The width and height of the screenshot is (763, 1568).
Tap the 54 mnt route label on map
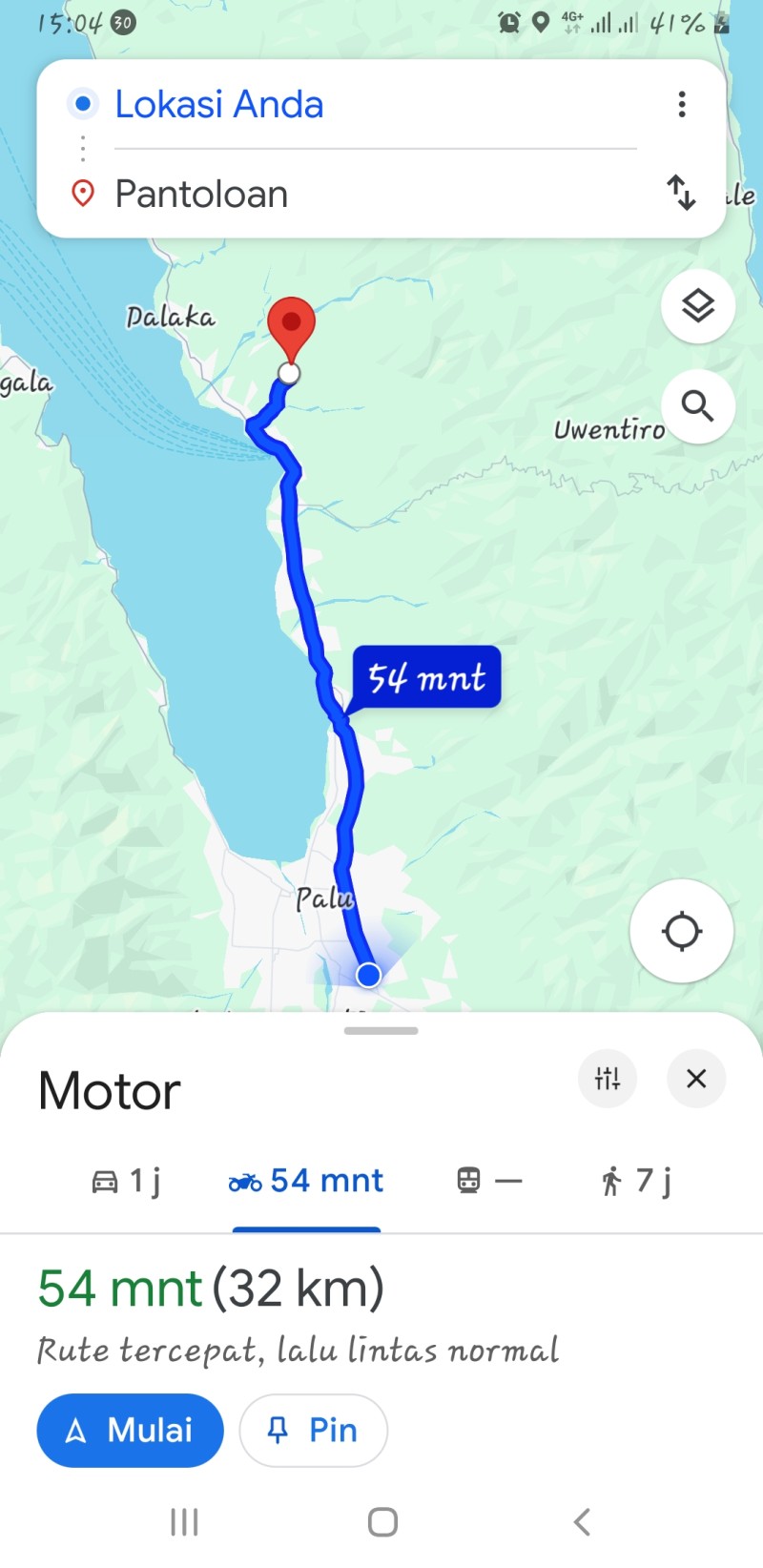(426, 678)
